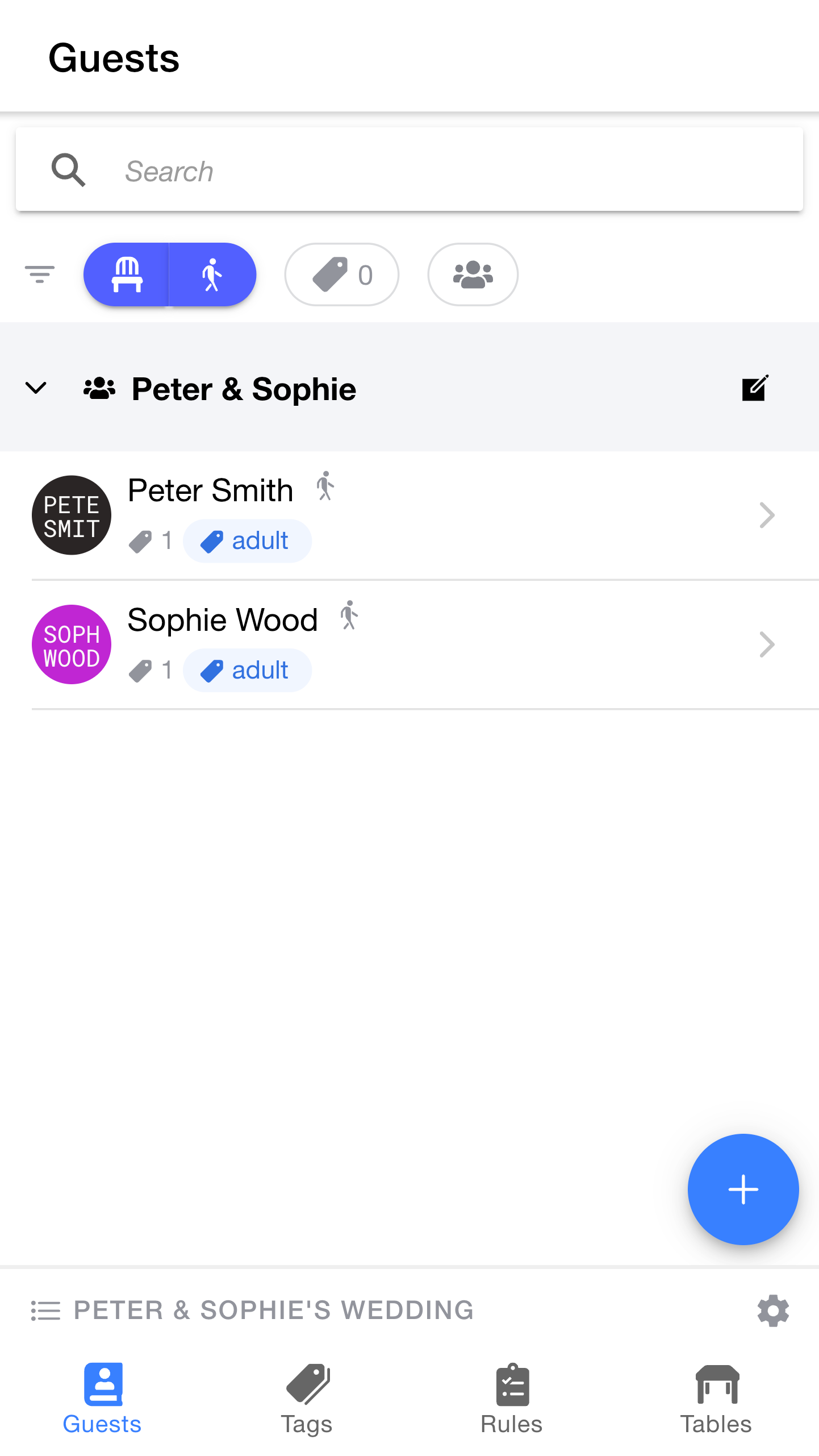Add a new guest
Screen dimensions: 819x1456
pos(742,1189)
